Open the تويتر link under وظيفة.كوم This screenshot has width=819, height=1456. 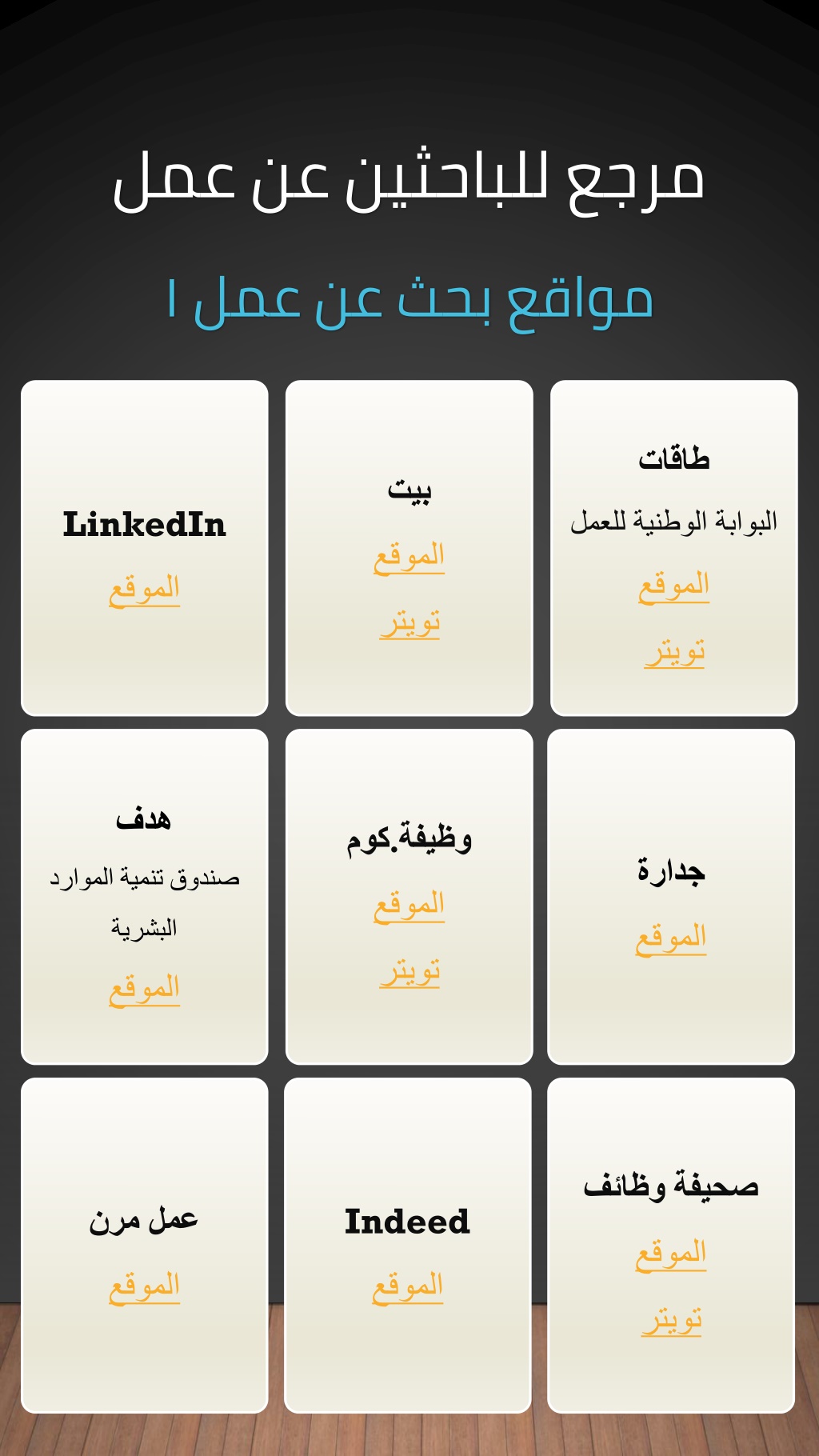409,971
